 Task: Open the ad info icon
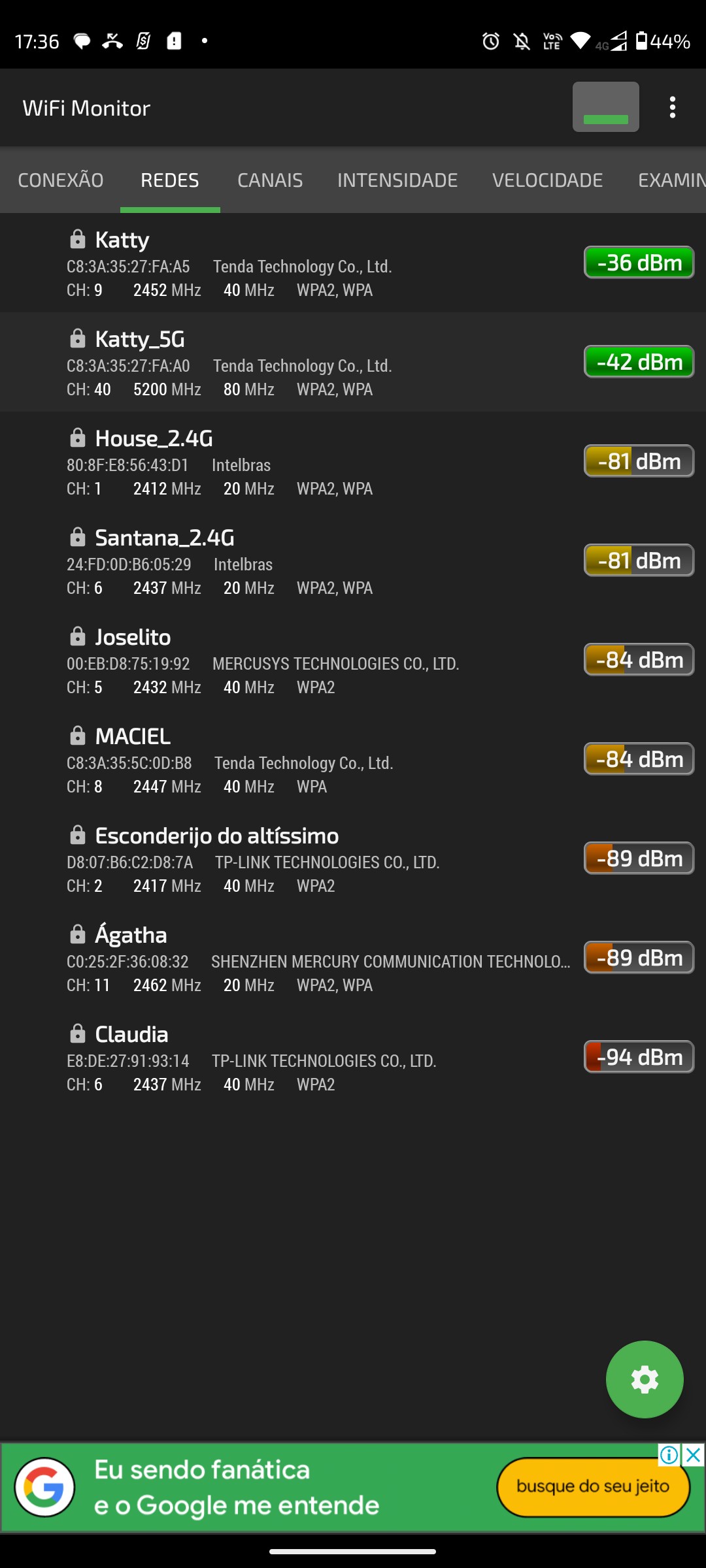[669, 1455]
